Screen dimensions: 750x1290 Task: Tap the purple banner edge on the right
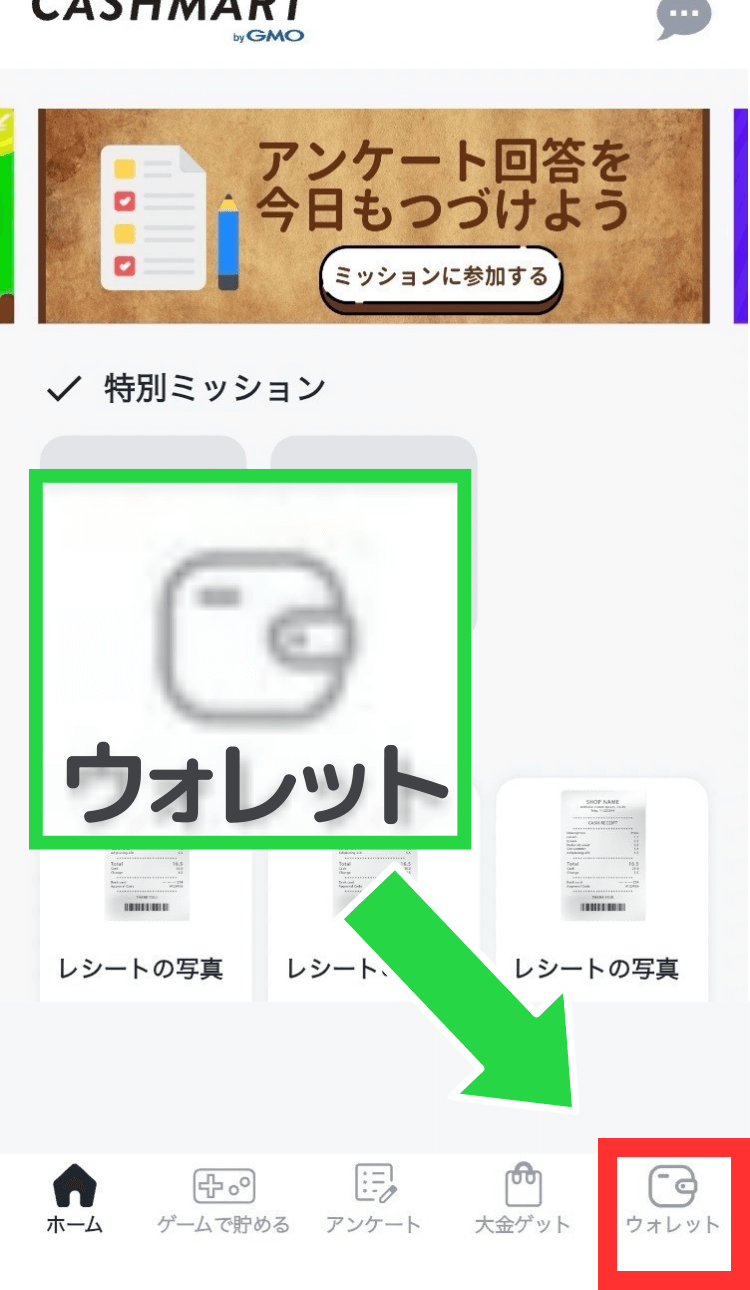[744, 215]
